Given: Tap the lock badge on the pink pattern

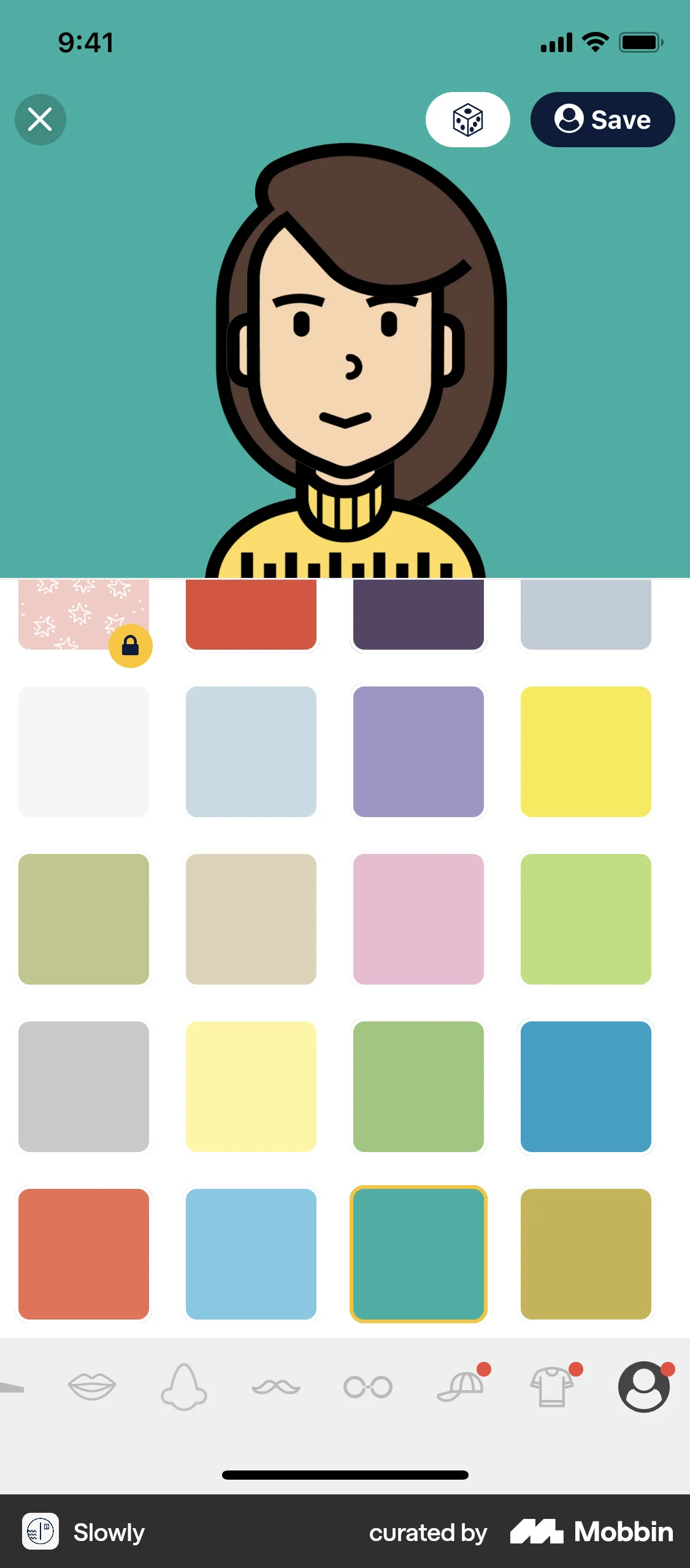Looking at the screenshot, I should [131, 646].
